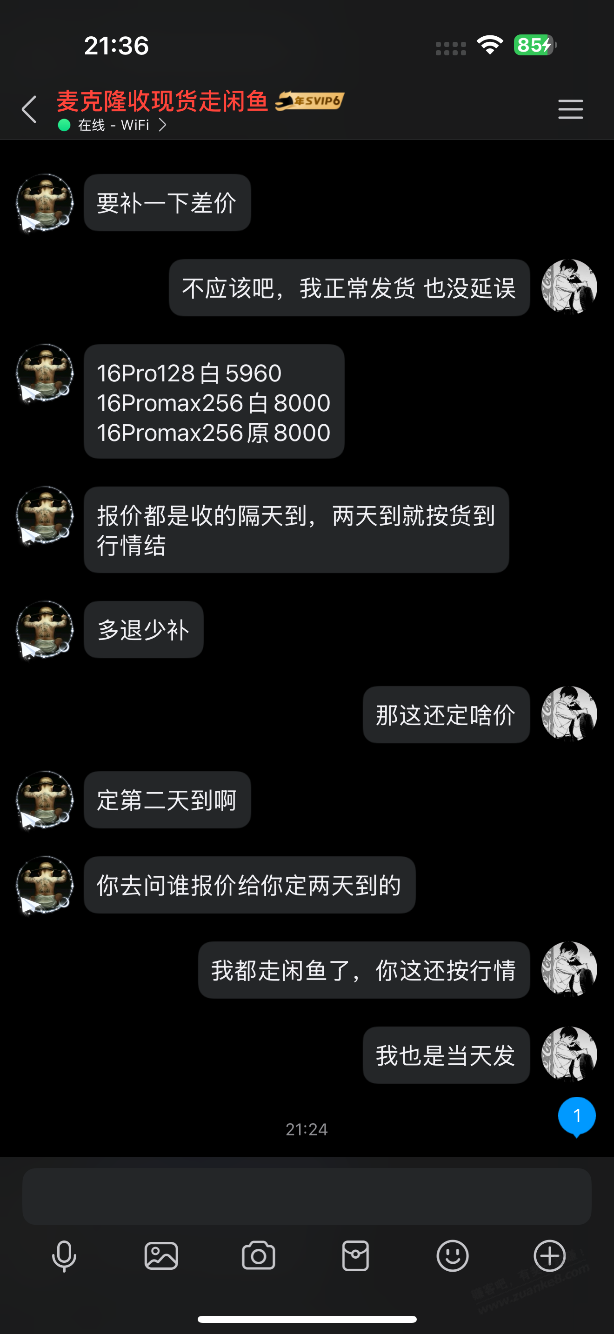Expand more options with plus icon
Screen dimensions: 614x1334
click(549, 1256)
